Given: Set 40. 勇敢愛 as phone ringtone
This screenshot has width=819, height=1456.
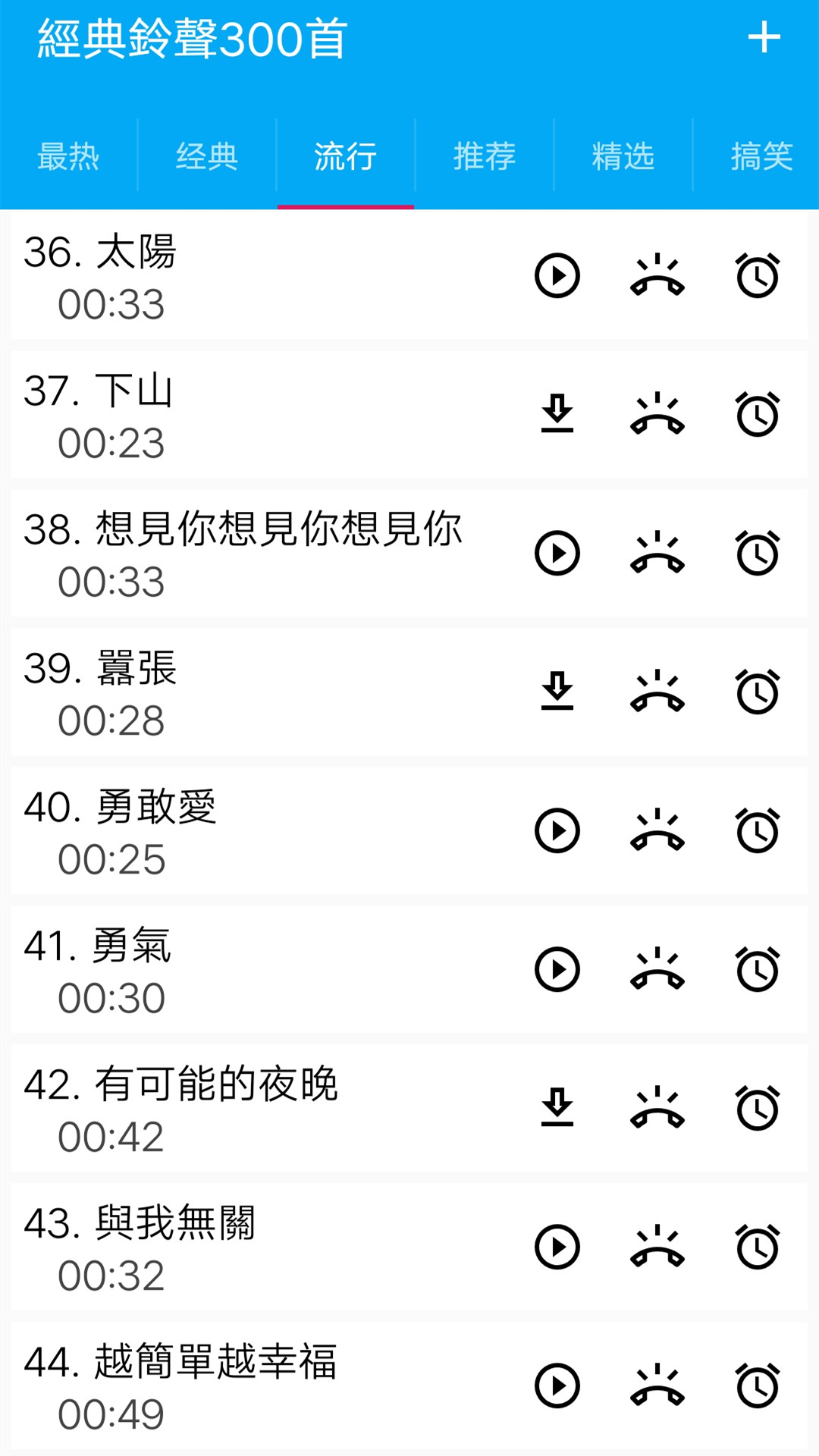Looking at the screenshot, I should click(657, 830).
